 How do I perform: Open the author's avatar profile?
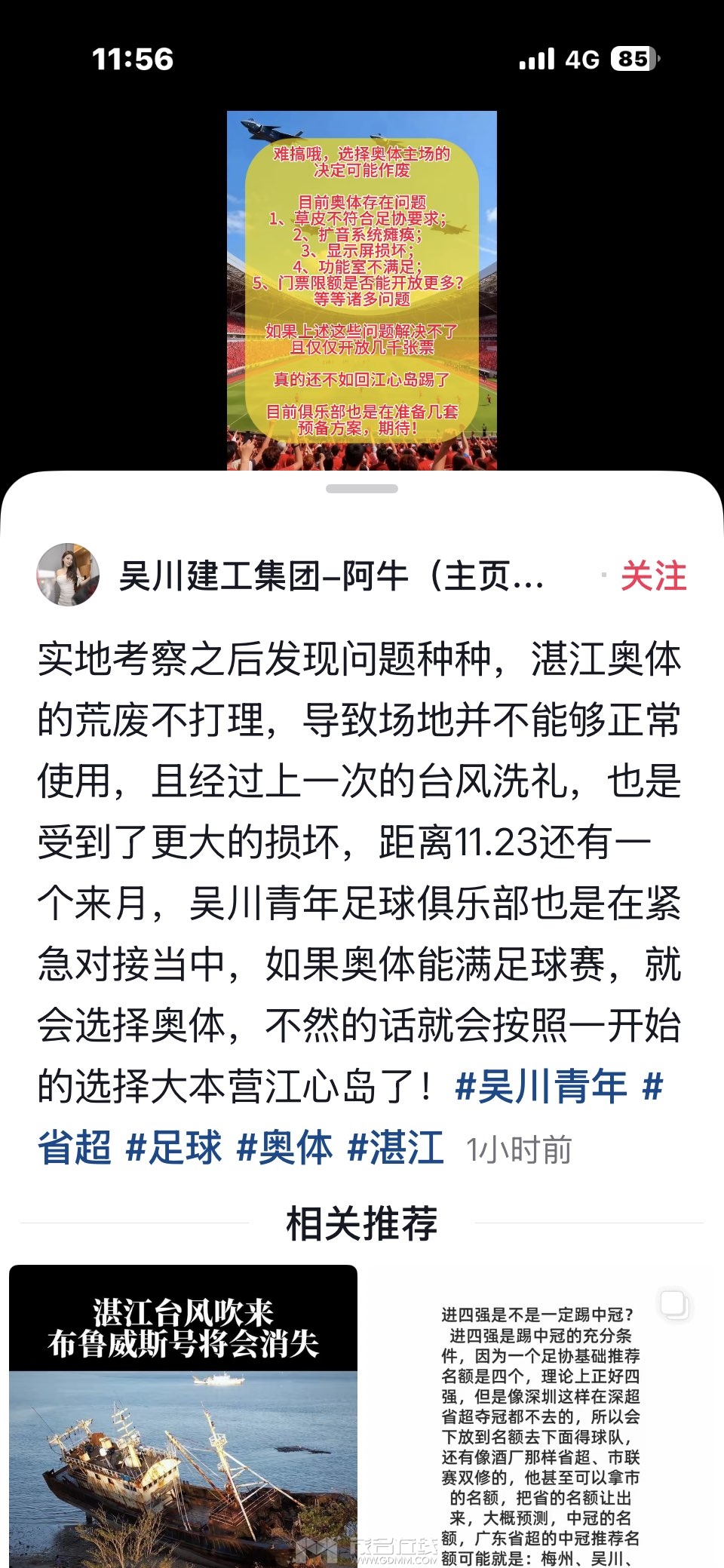68,575
